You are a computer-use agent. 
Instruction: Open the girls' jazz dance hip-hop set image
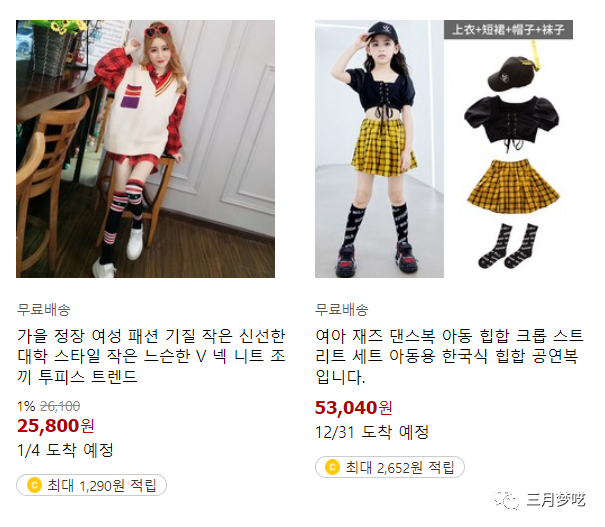[445, 149]
